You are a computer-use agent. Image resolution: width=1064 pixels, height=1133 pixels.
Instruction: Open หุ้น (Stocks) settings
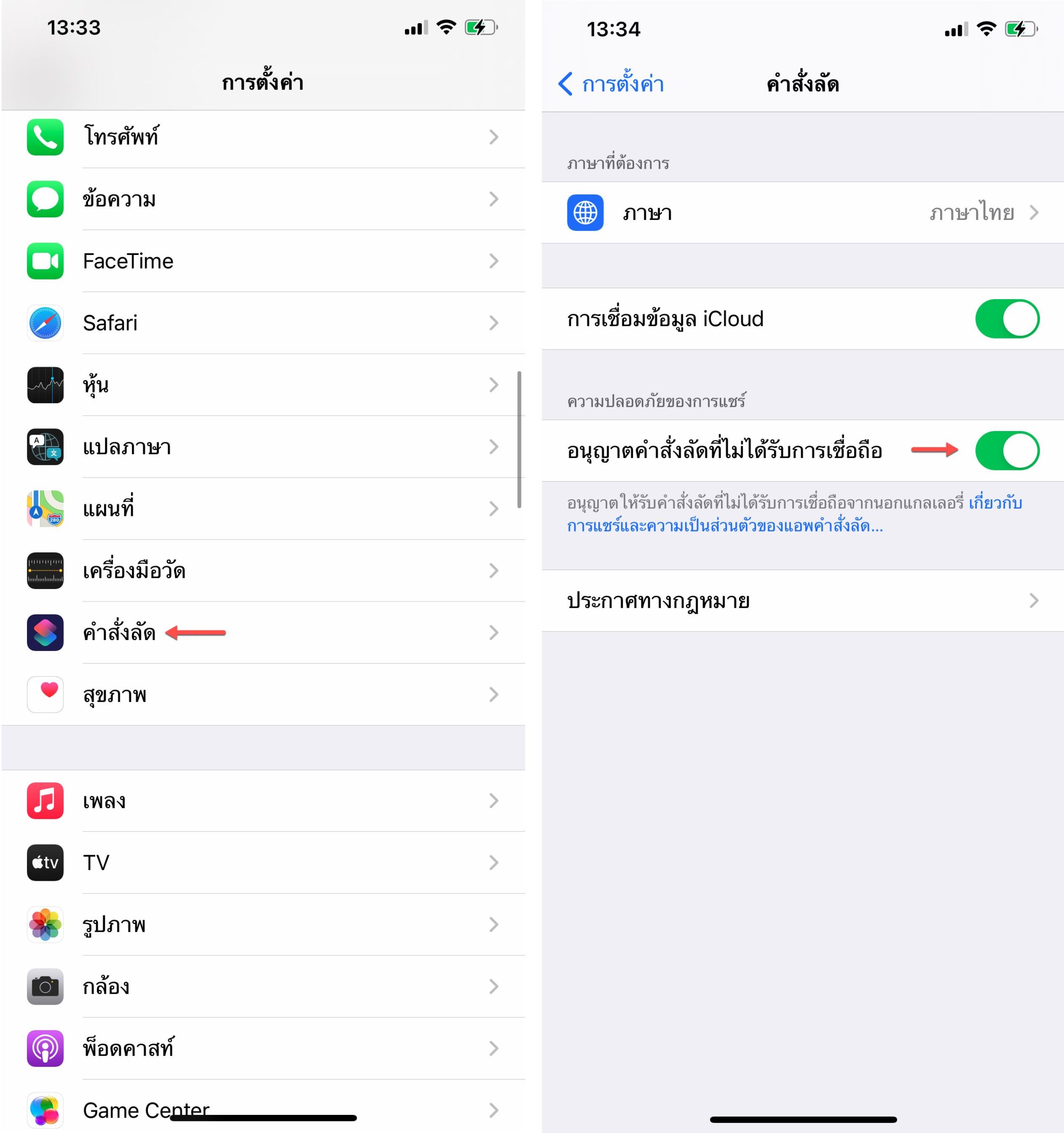[262, 385]
